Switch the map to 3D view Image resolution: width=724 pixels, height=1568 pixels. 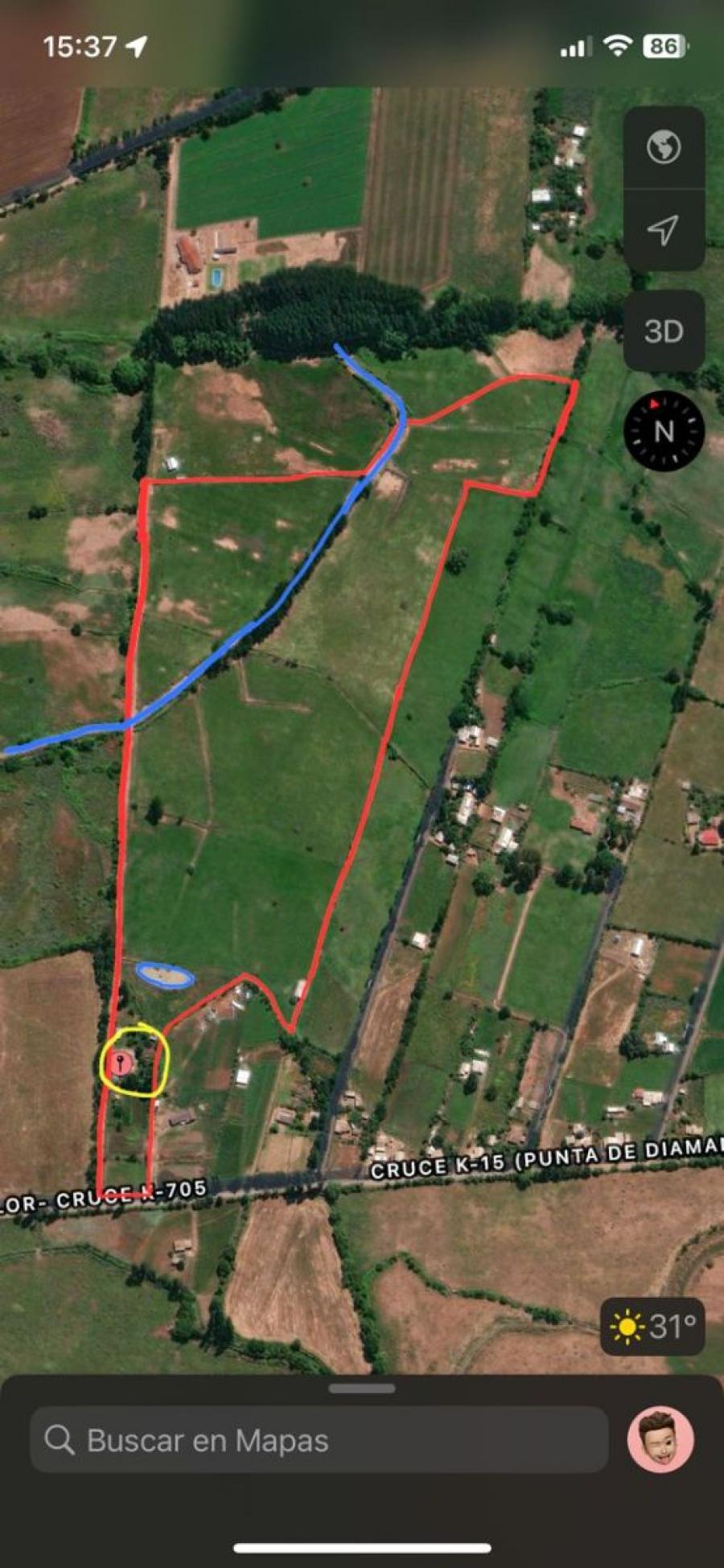tap(664, 331)
